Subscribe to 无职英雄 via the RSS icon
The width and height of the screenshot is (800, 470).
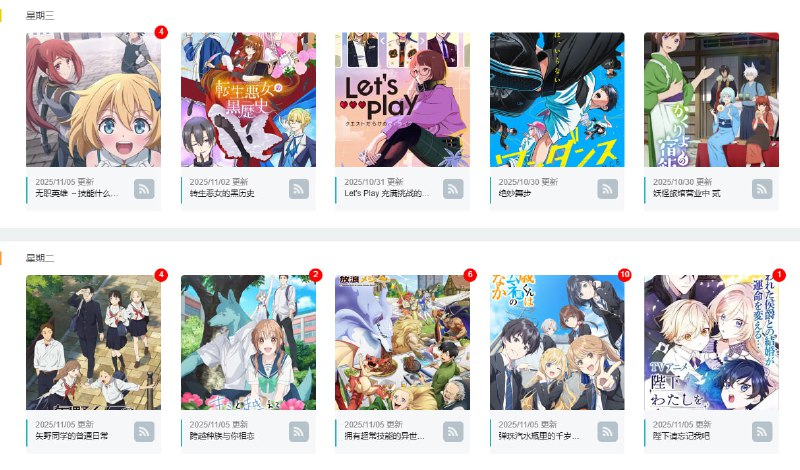(x=144, y=189)
